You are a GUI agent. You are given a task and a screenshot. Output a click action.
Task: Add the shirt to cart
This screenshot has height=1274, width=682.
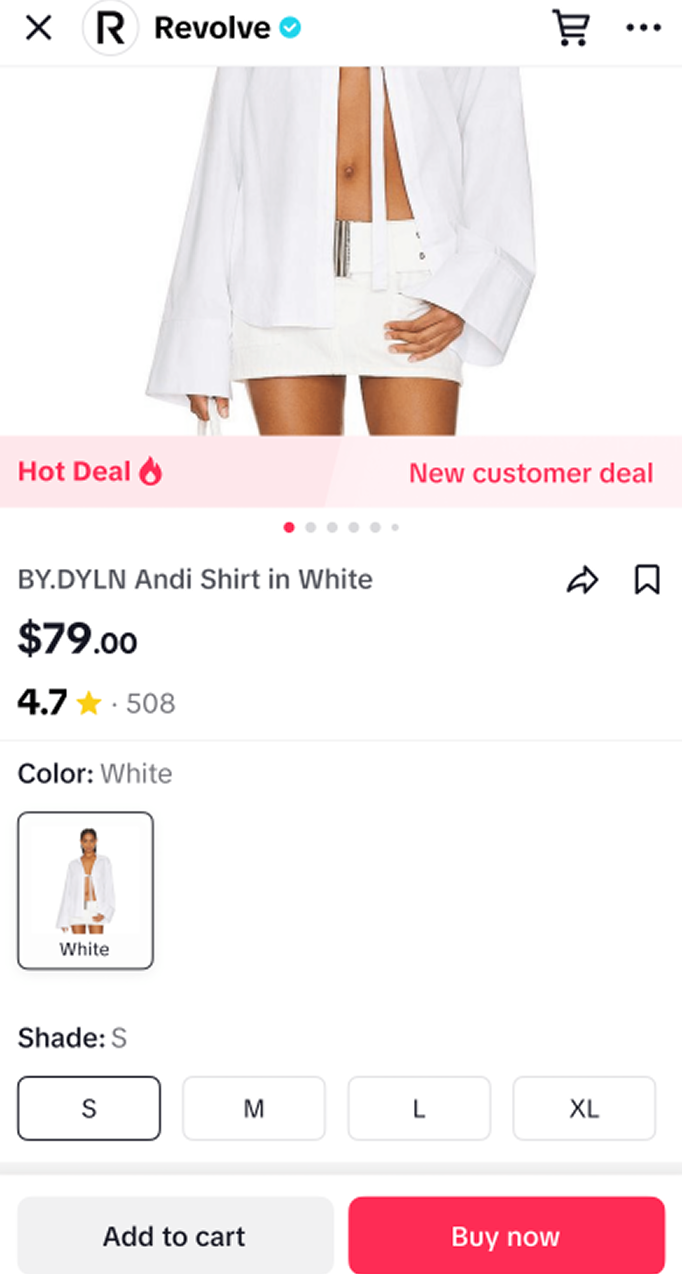coord(174,1236)
